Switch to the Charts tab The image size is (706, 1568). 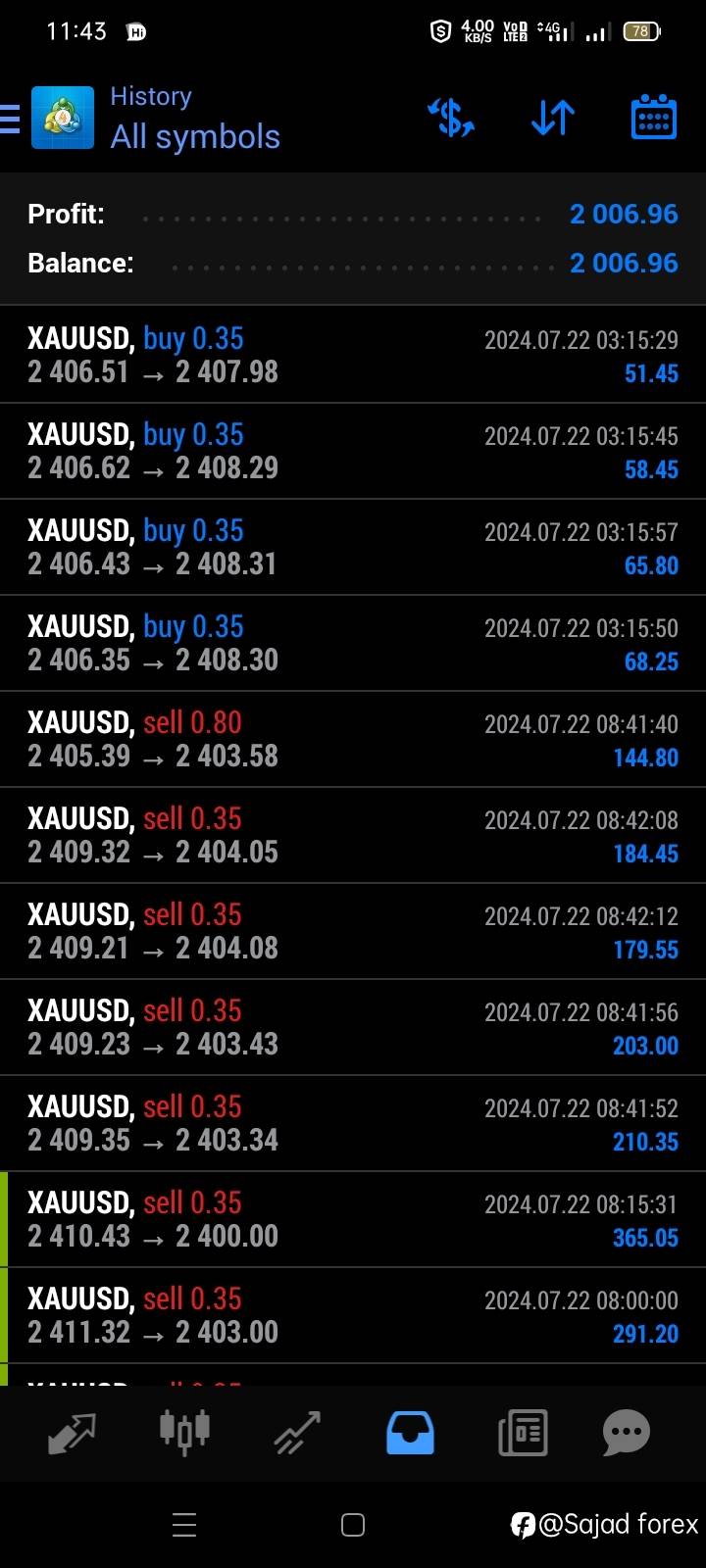(184, 1431)
